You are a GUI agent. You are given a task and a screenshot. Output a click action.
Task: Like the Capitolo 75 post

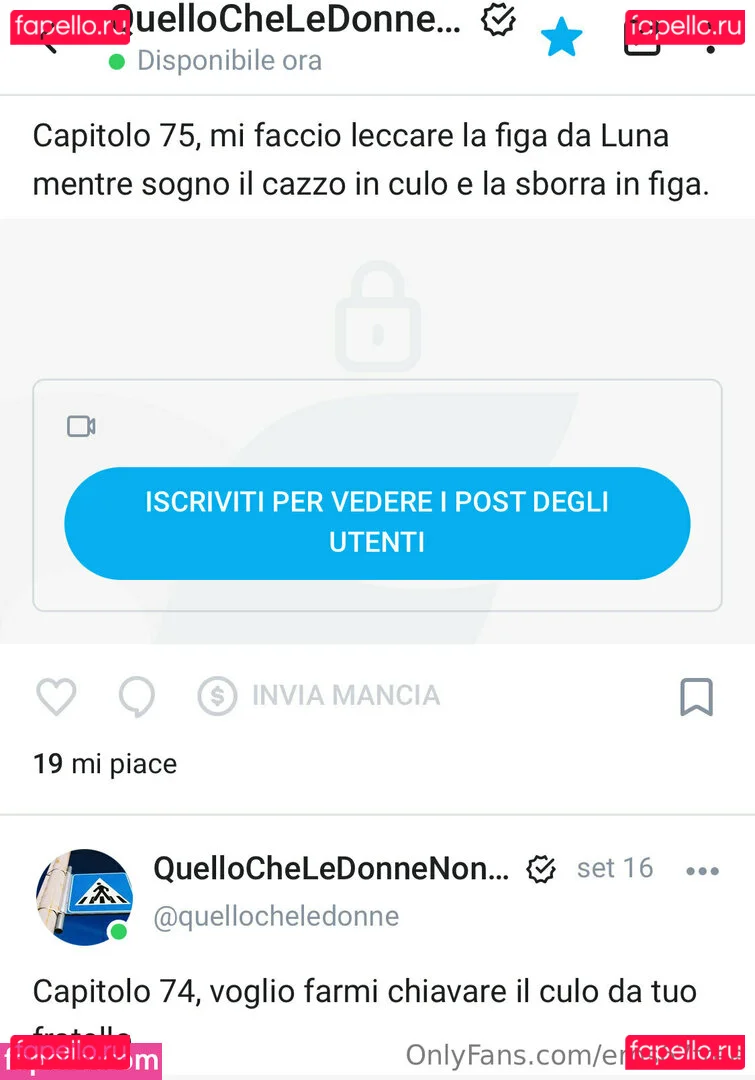point(56,696)
